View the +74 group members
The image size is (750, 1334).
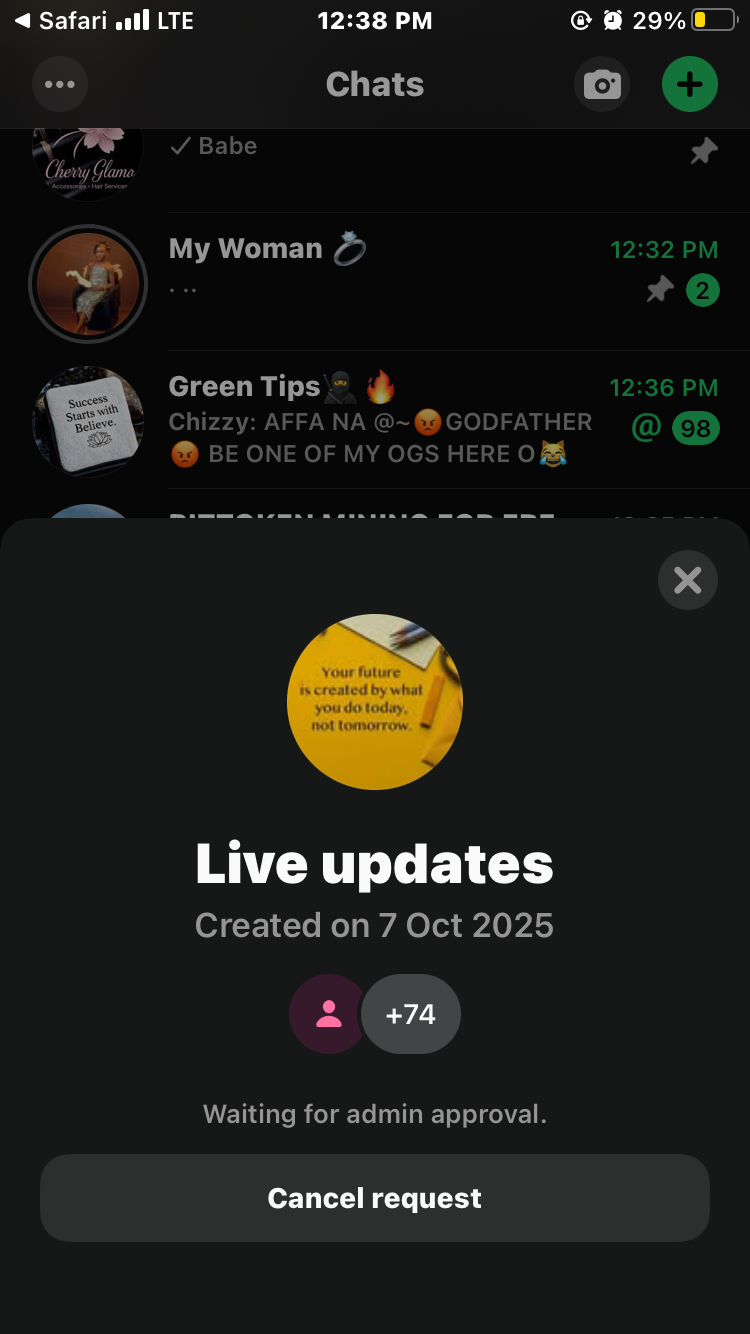tap(410, 1014)
